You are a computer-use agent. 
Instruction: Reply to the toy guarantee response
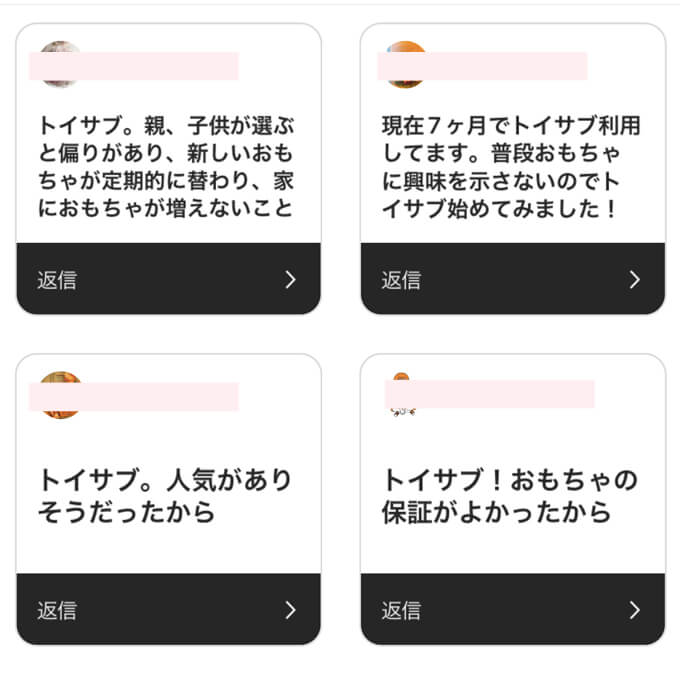pyautogui.click(x=512, y=609)
